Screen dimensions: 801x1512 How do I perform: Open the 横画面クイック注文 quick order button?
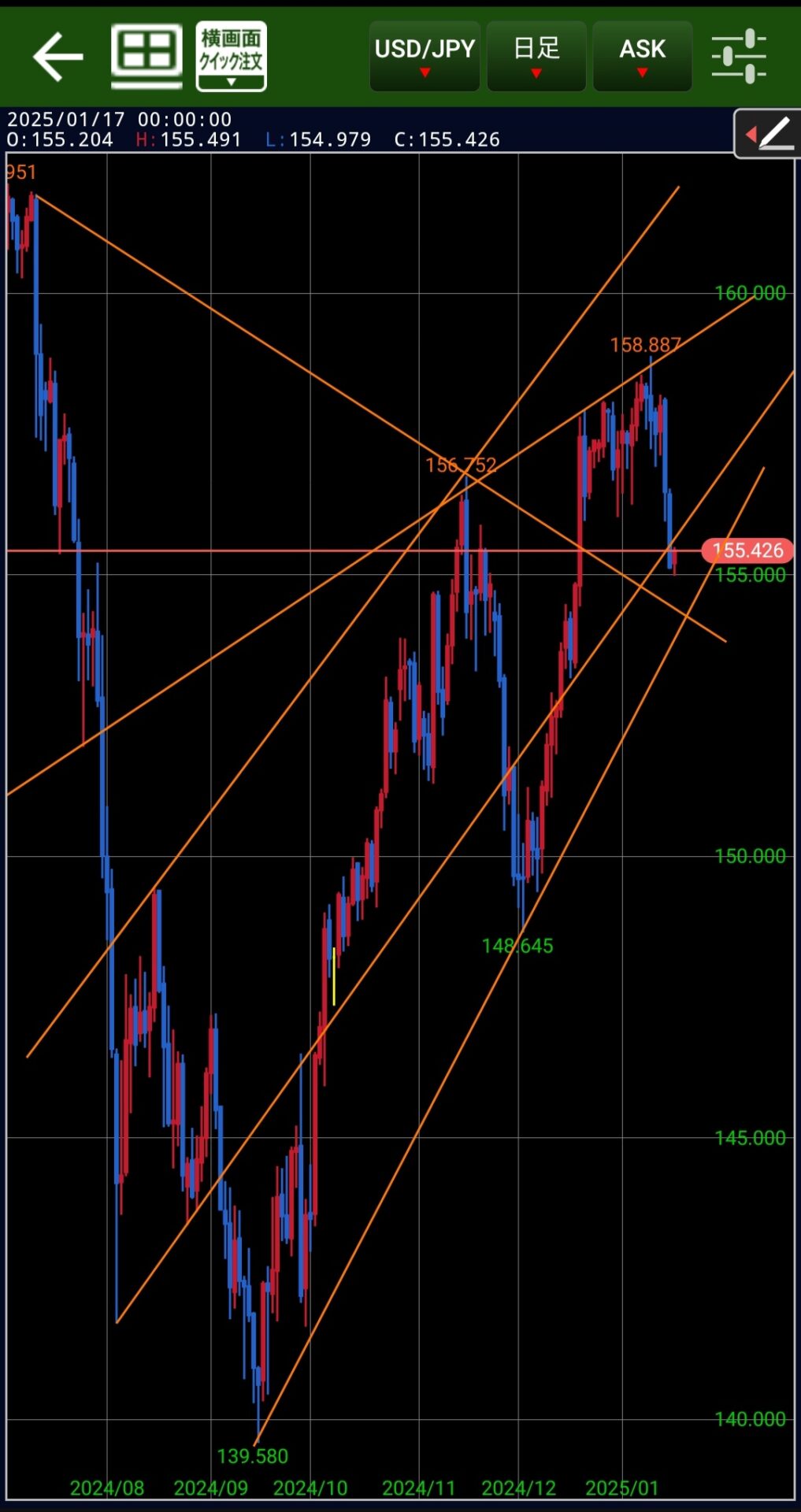231,57
